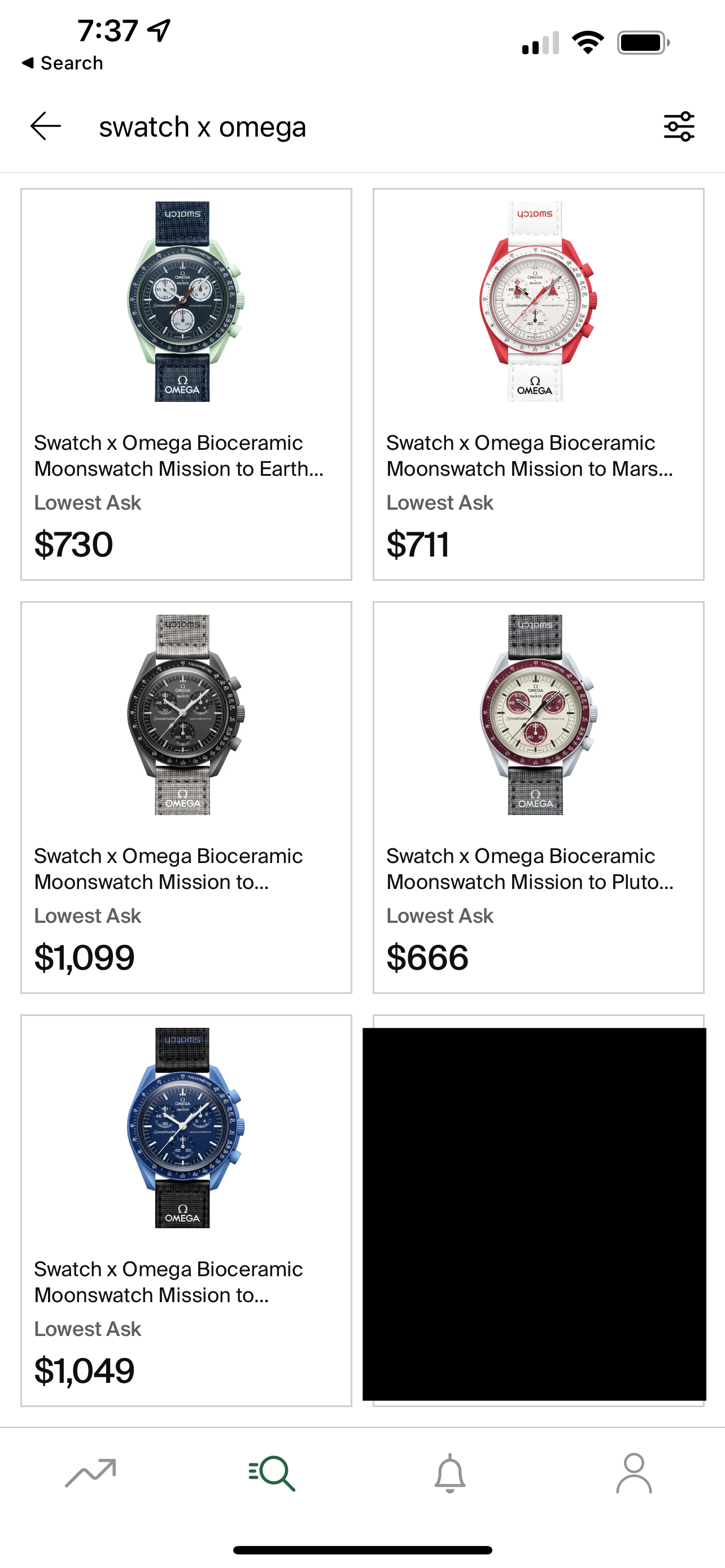Switch to the trending tab
725x1568 pixels.
pos(91,1474)
